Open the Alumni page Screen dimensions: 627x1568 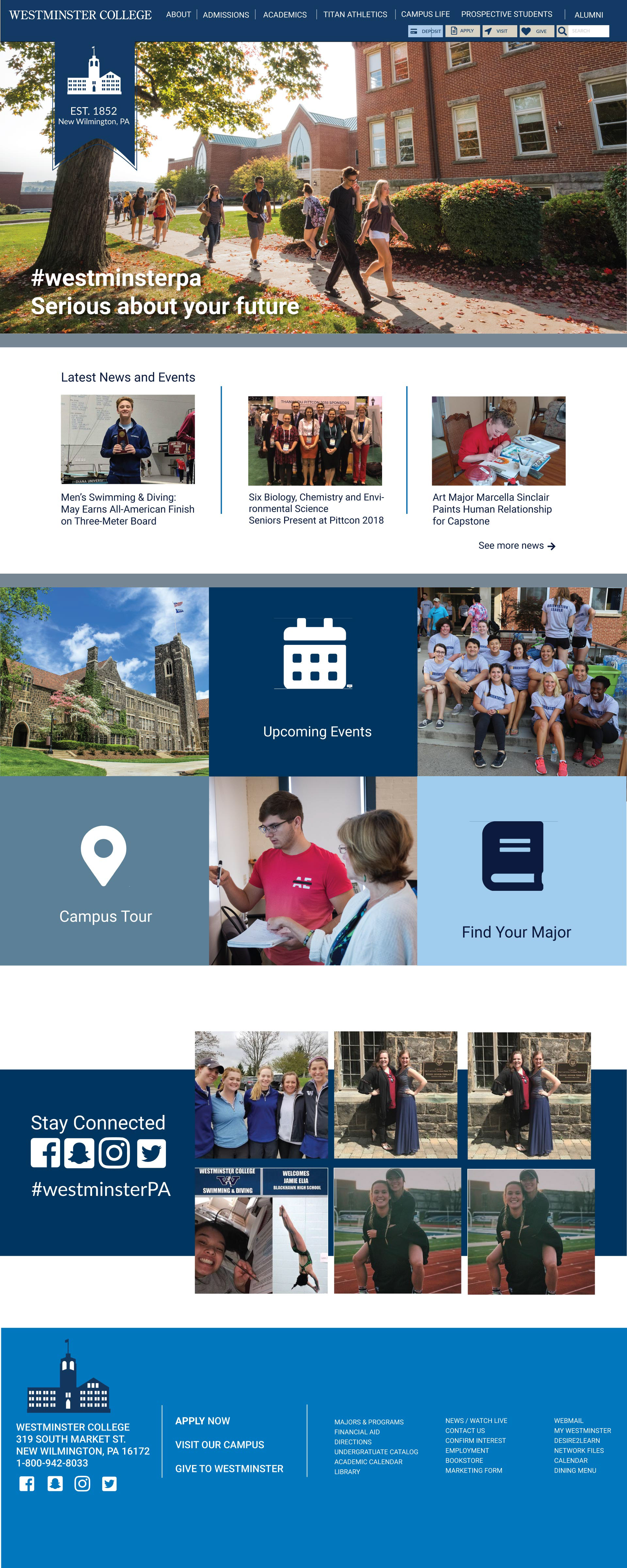589,15
